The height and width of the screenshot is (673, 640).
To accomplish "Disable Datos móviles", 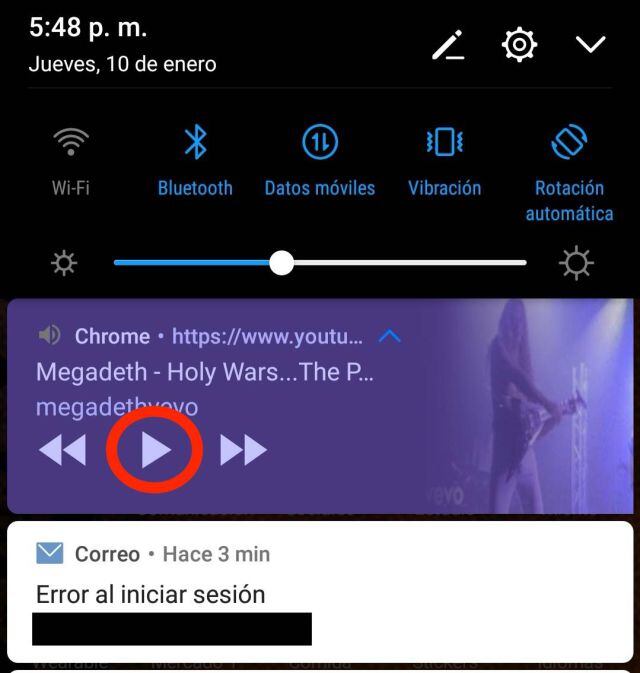I will coord(320,143).
